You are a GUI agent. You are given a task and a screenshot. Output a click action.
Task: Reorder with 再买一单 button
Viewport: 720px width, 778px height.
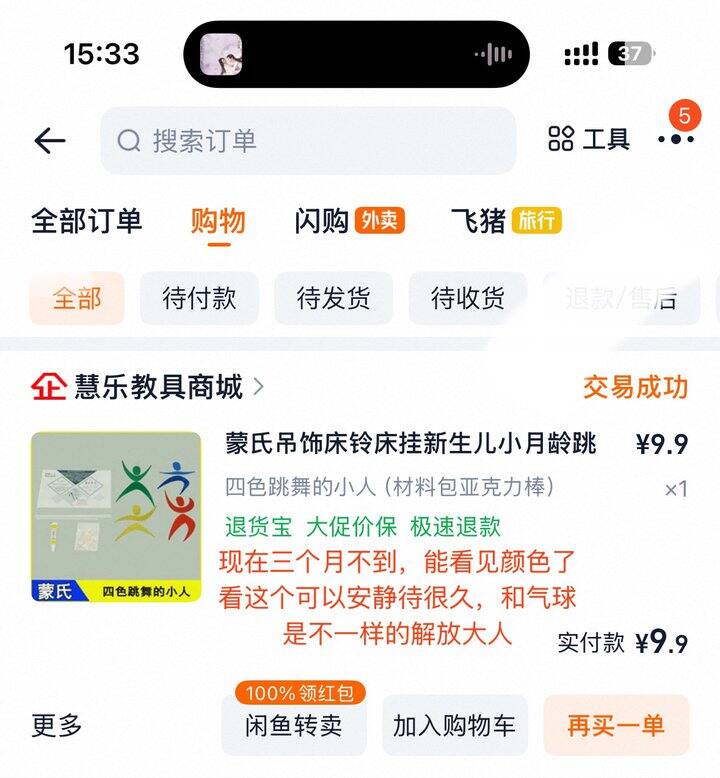point(615,726)
